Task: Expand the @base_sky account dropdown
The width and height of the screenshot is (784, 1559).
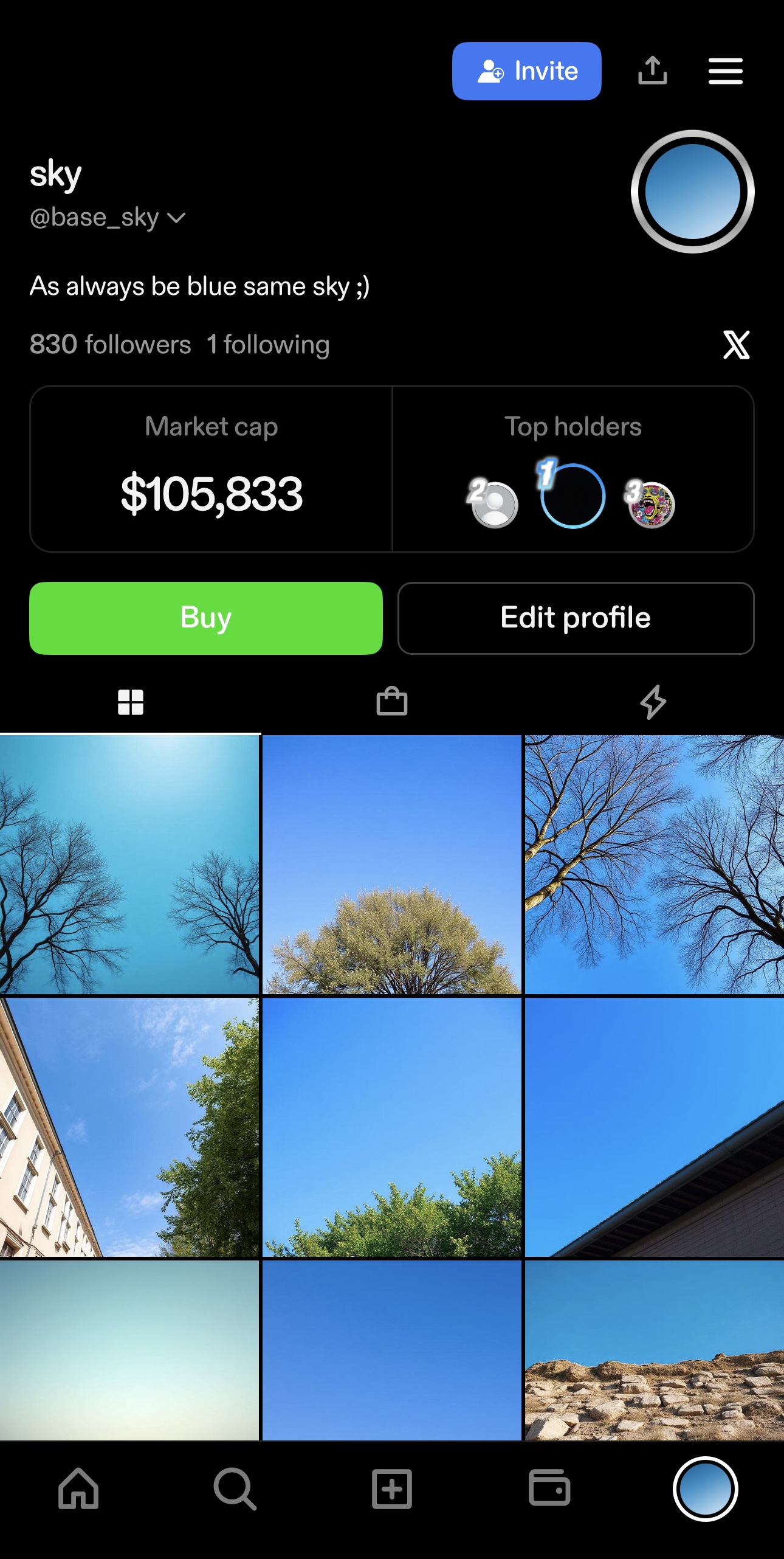Action: click(176, 218)
